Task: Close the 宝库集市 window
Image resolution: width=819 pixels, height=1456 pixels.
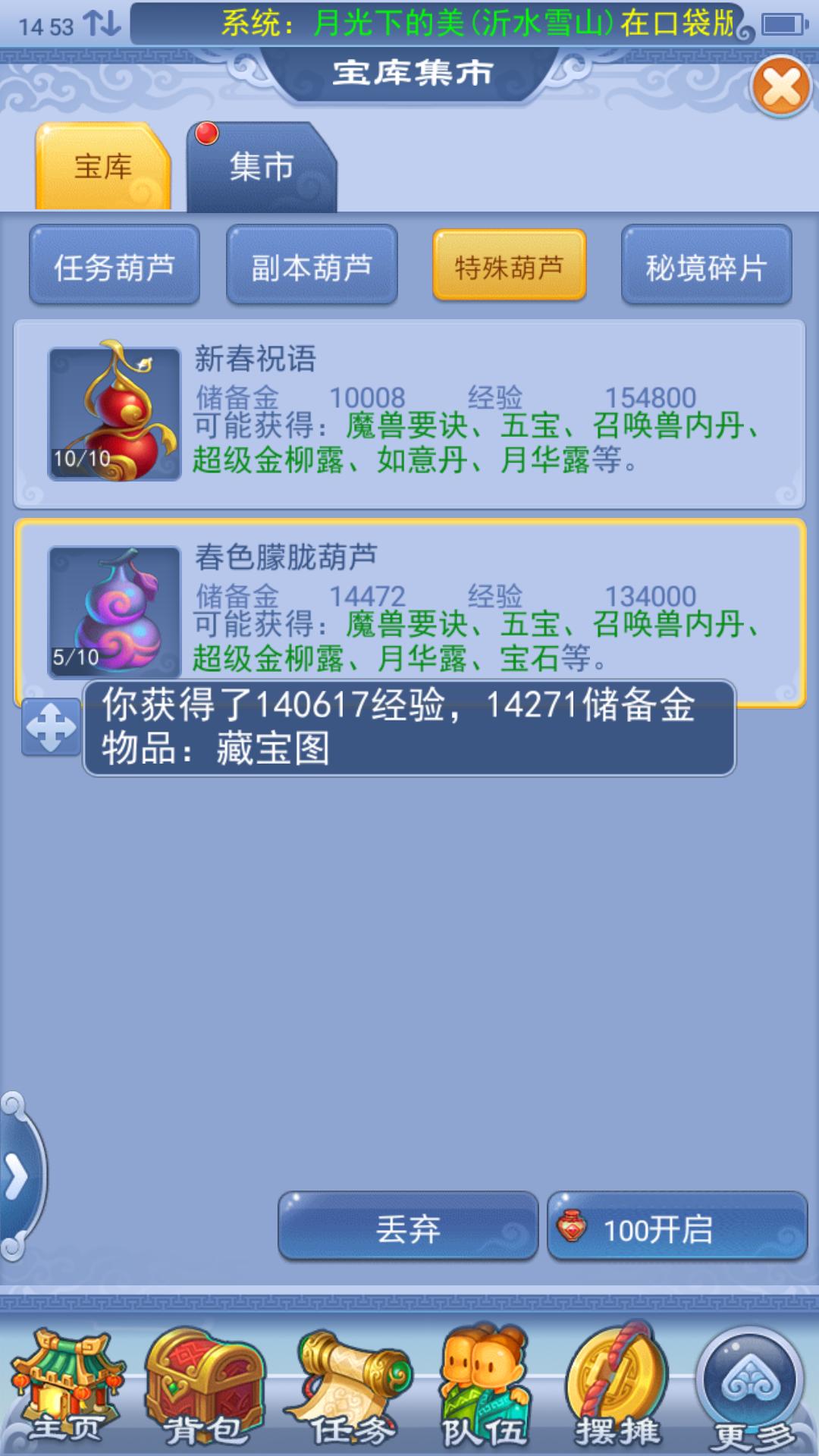Action: pos(781,87)
